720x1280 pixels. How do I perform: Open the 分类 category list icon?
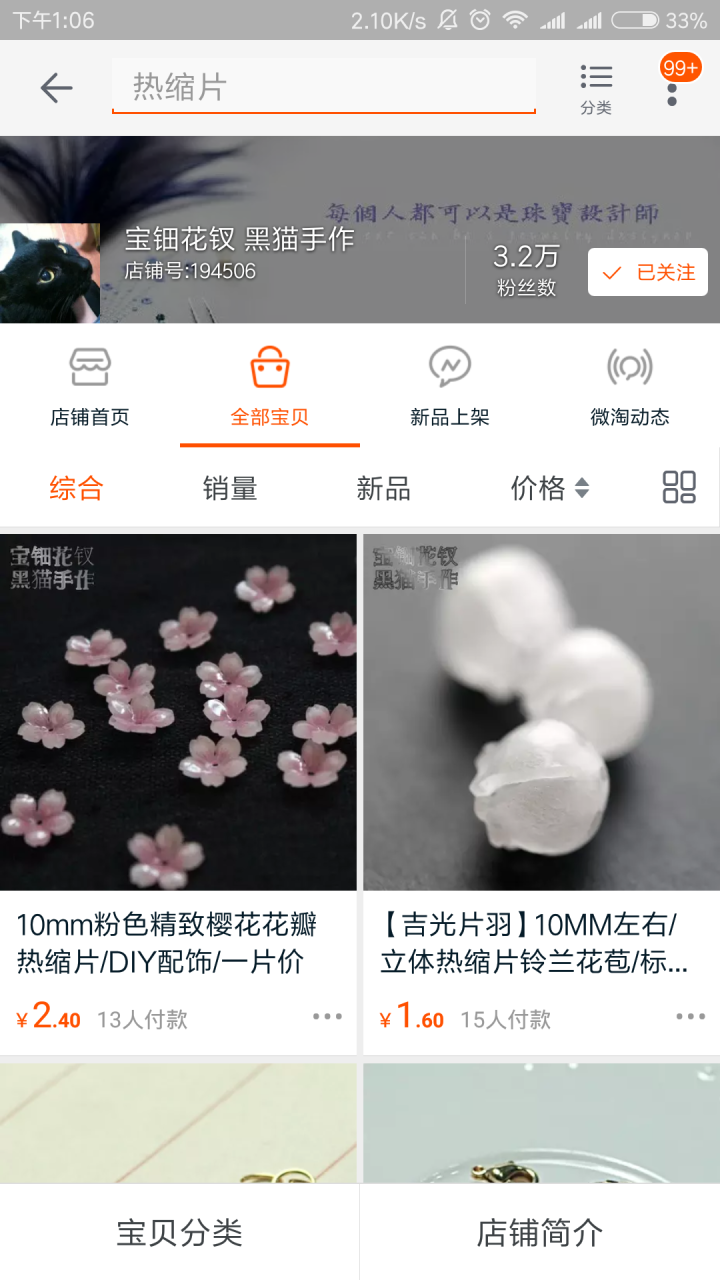[x=596, y=88]
